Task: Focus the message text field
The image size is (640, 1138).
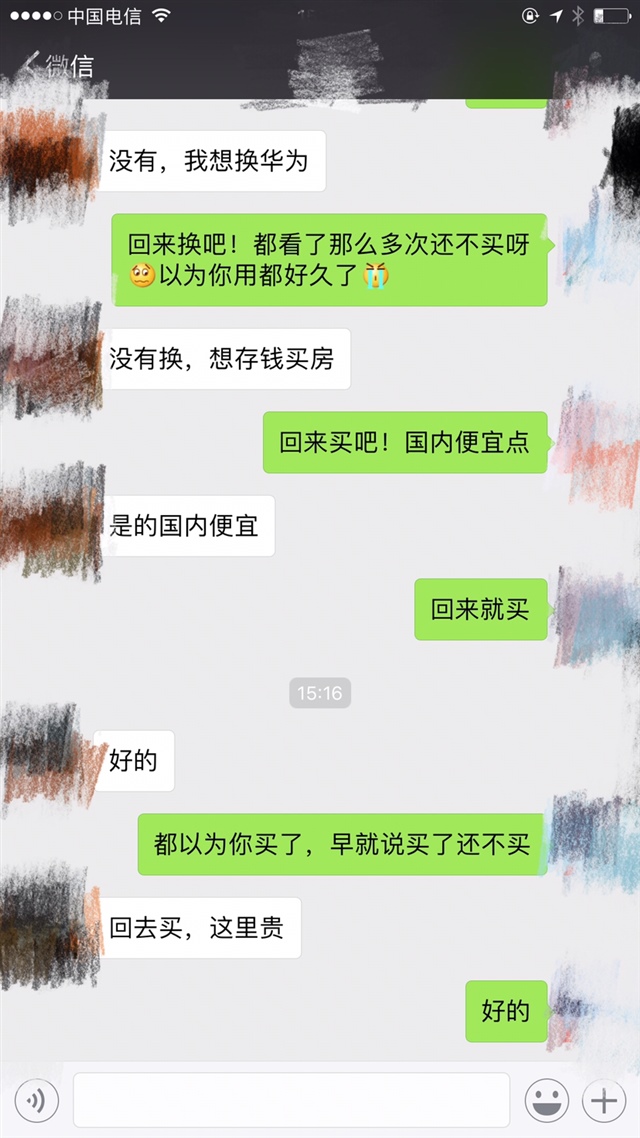Action: point(291,1101)
